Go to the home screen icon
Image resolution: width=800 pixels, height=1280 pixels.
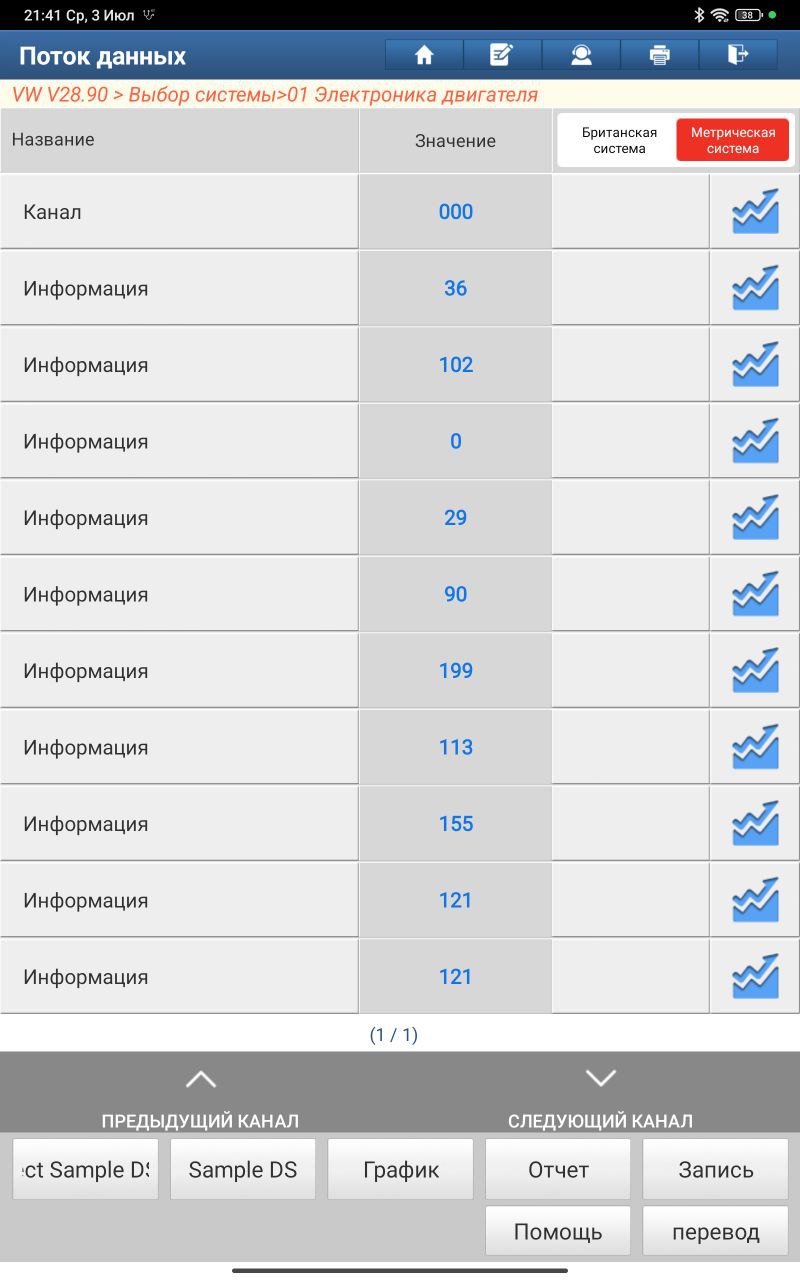[x=424, y=55]
